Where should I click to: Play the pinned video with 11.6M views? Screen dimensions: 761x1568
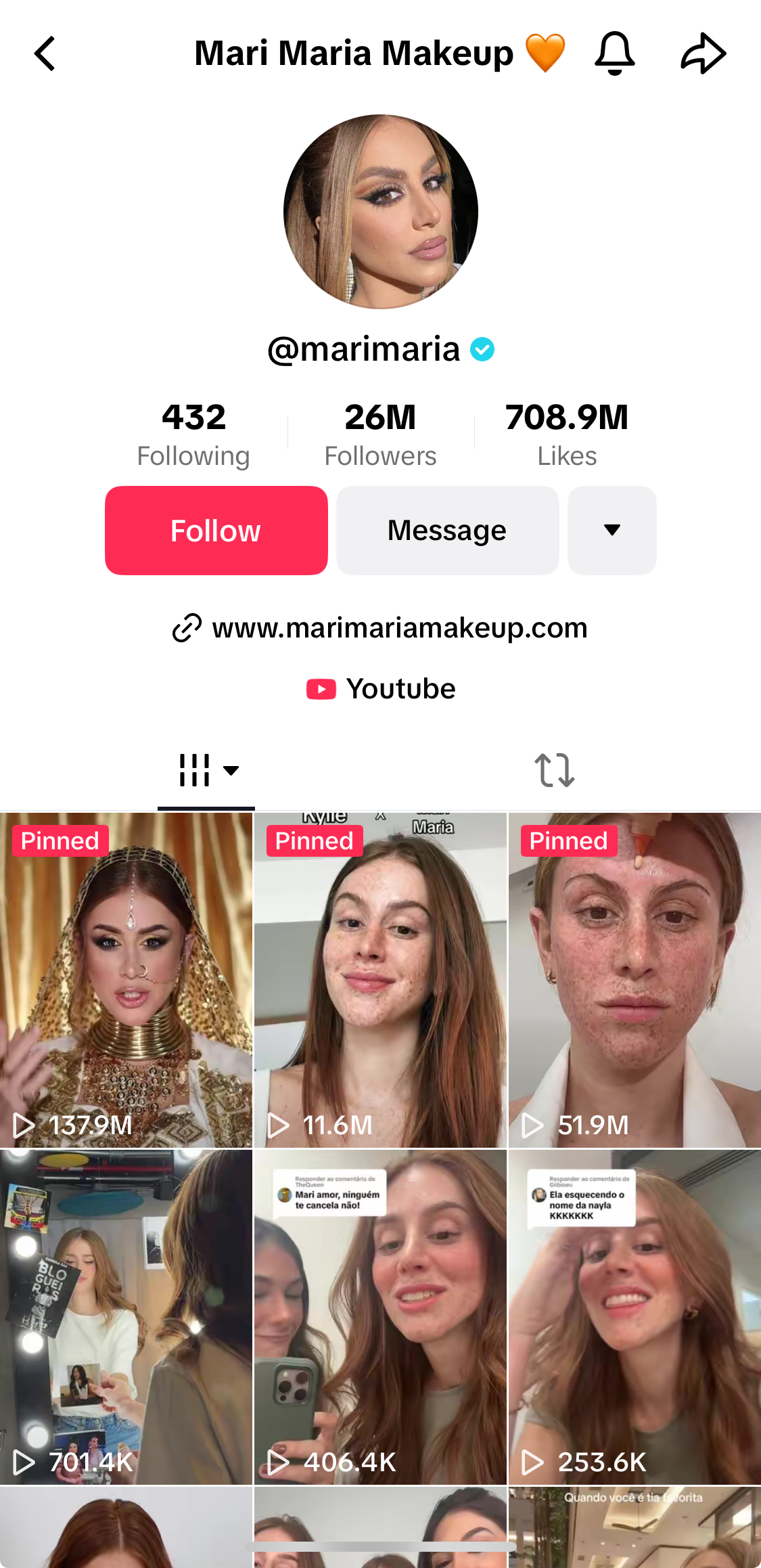click(380, 980)
